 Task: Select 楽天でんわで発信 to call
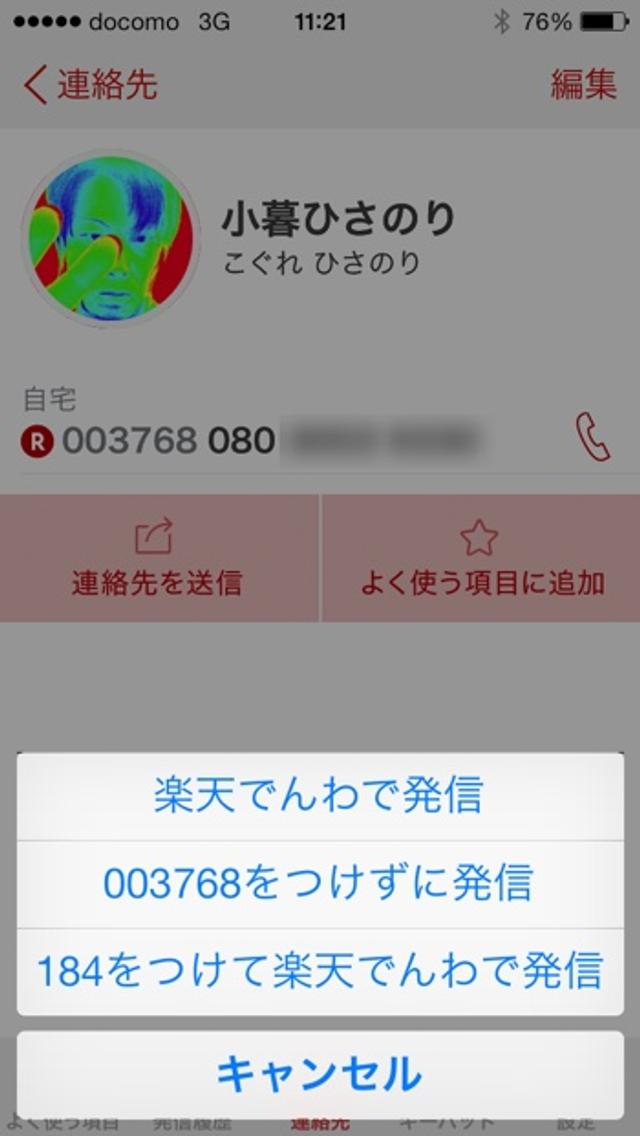coord(319,796)
